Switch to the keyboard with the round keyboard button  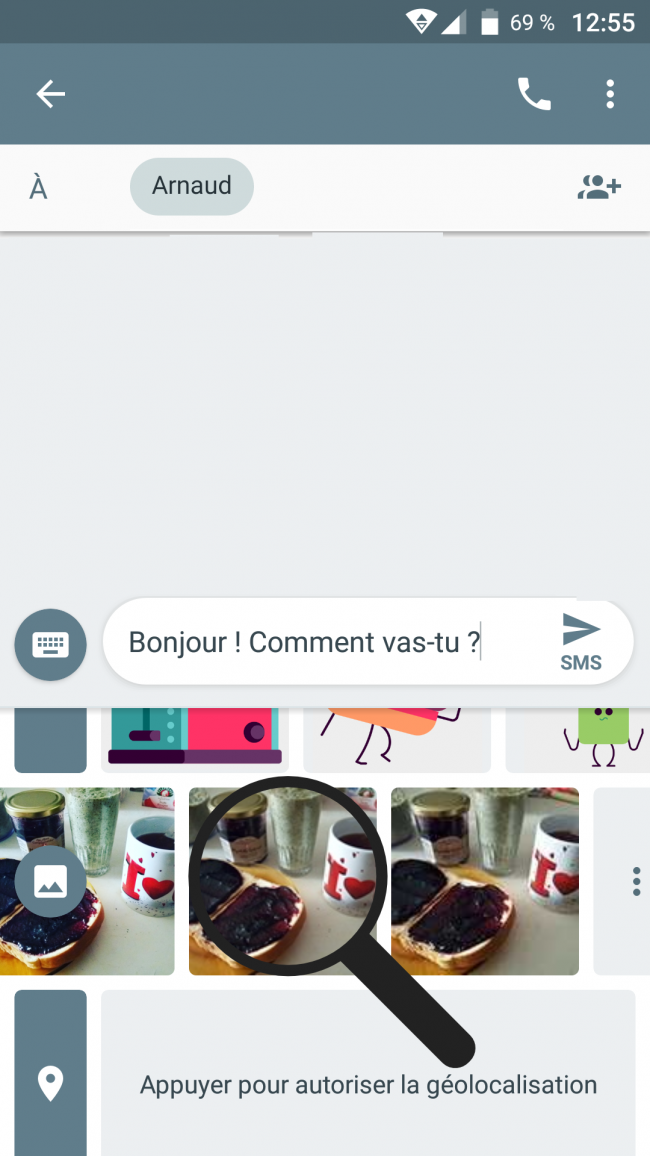tap(51, 645)
